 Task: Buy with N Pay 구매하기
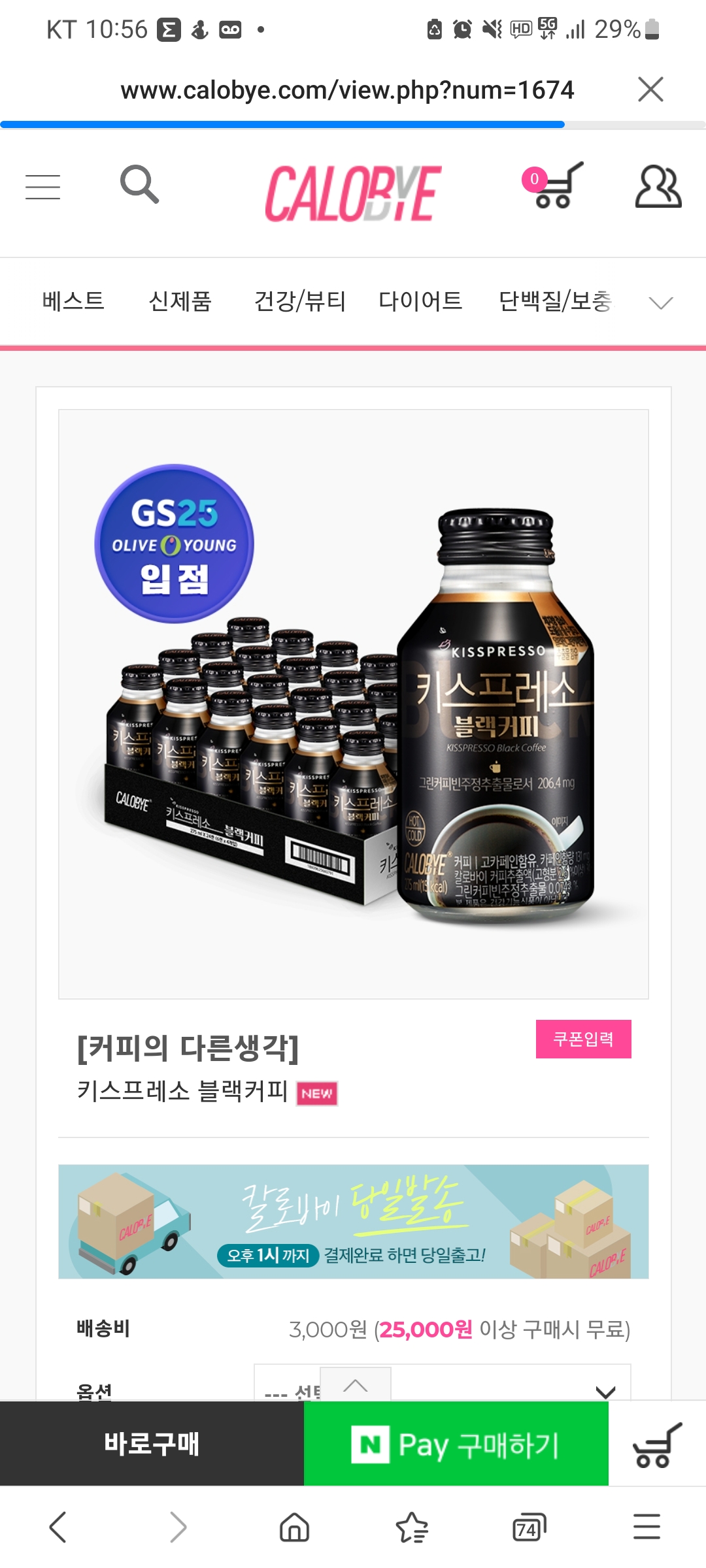(456, 1444)
